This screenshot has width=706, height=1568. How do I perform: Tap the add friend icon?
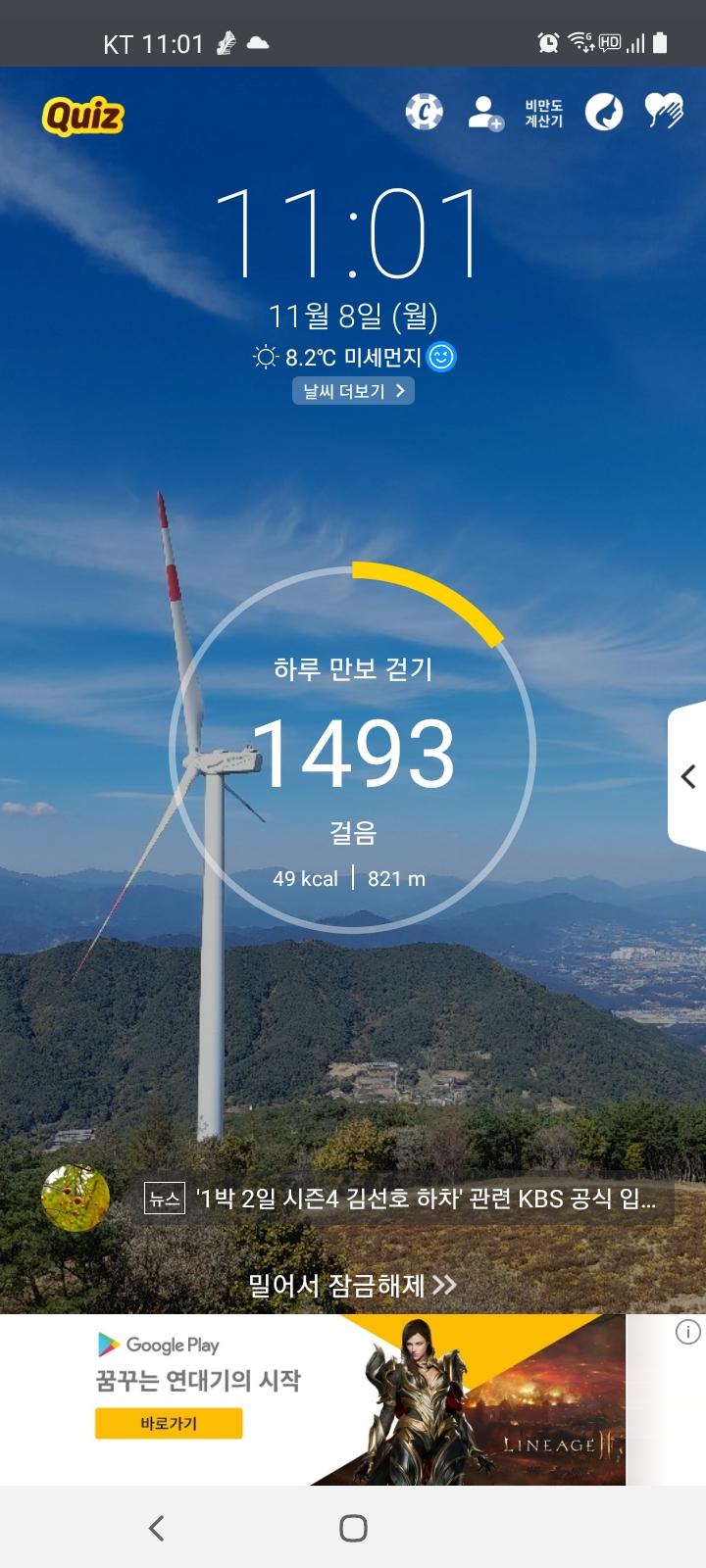484,113
